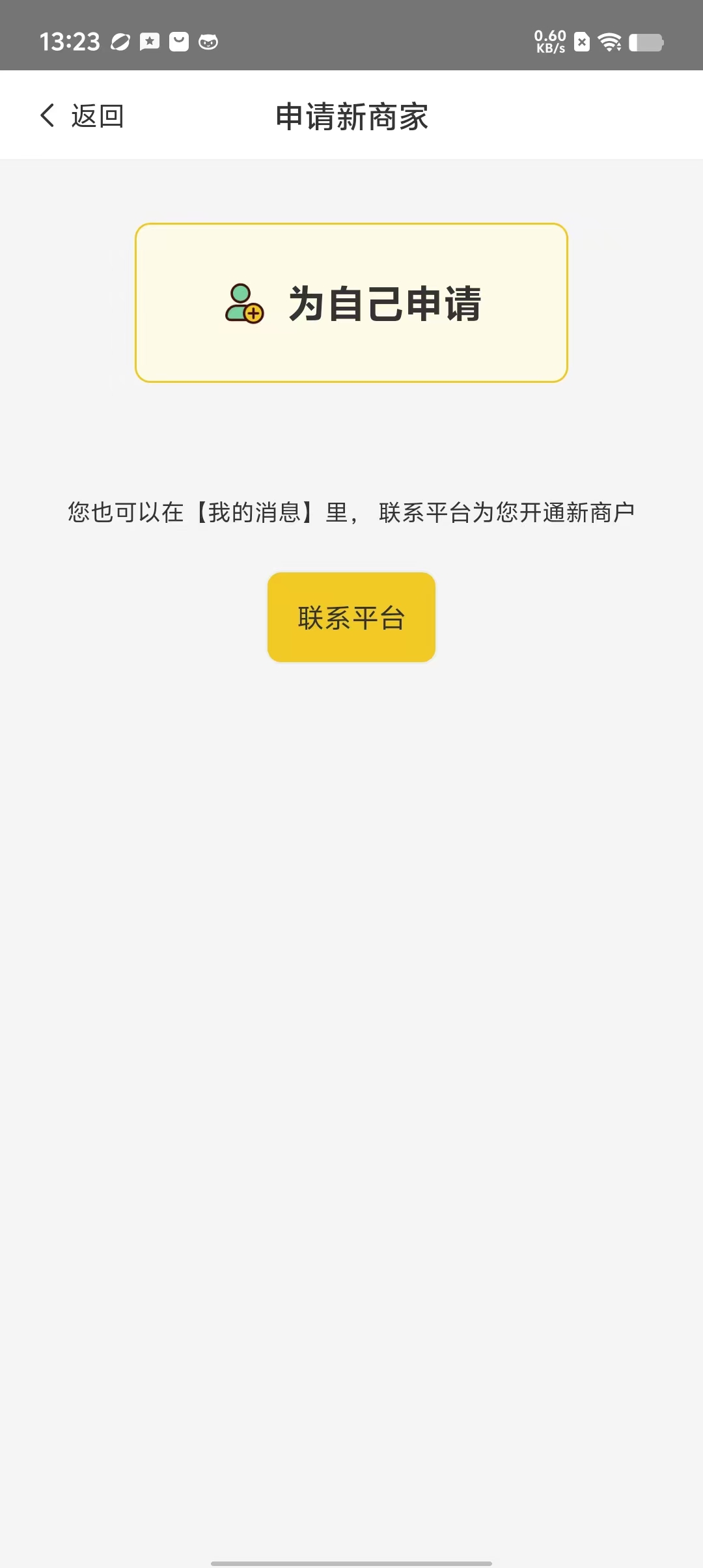
Task: Tap the 联系平台 button
Action: (351, 617)
